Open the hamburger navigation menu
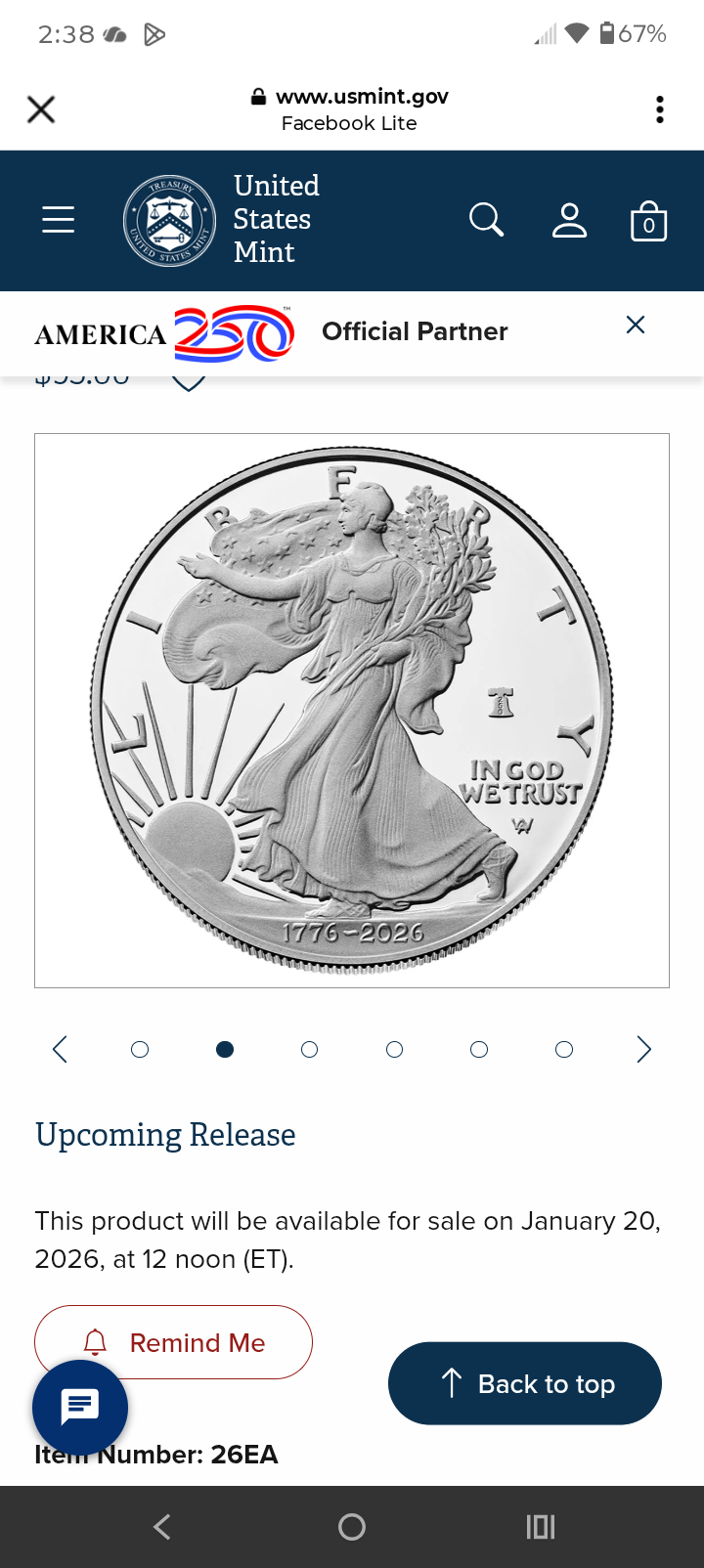704x1568 pixels. (59, 220)
